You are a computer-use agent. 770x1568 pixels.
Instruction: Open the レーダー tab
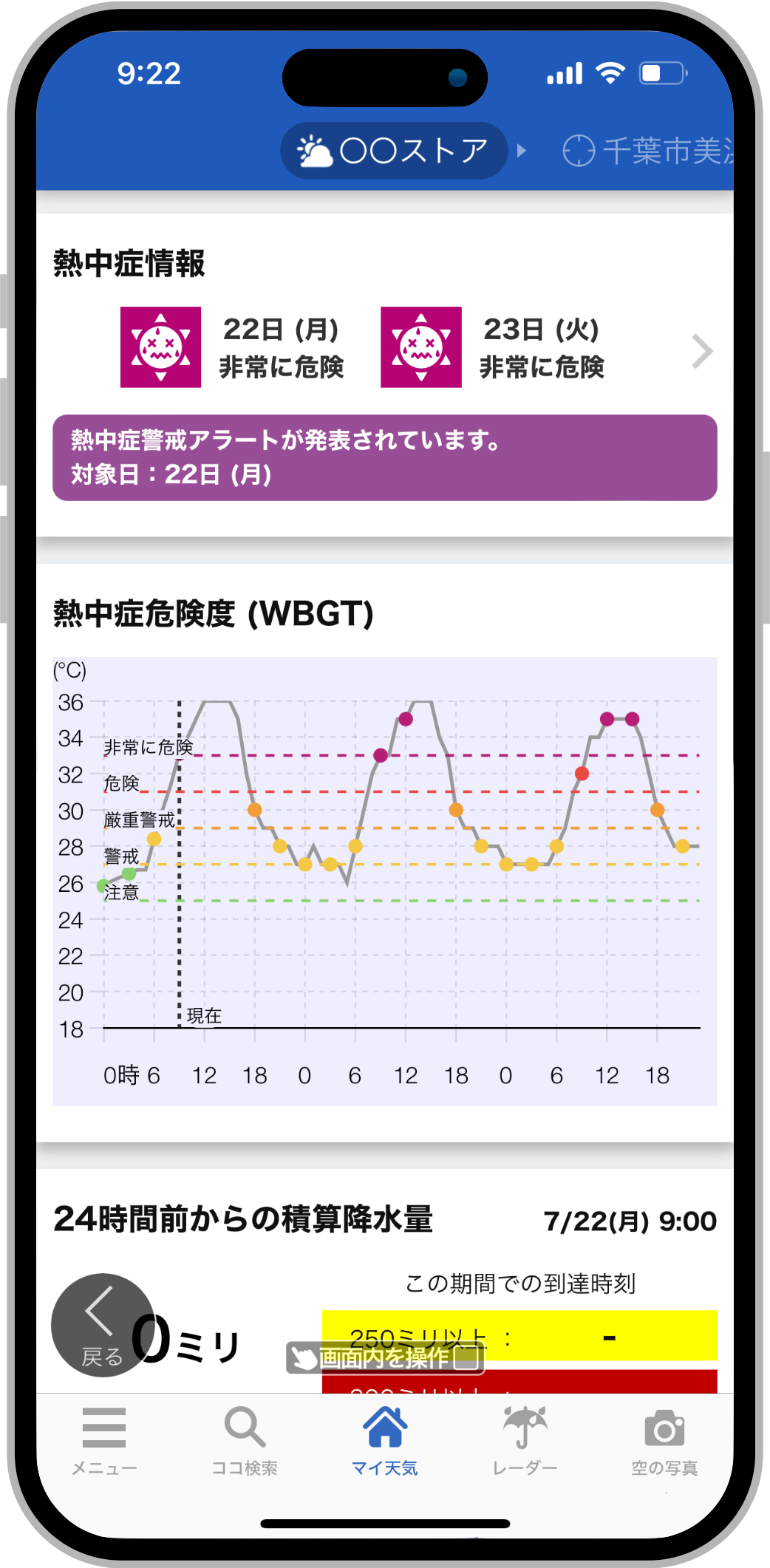click(525, 1439)
